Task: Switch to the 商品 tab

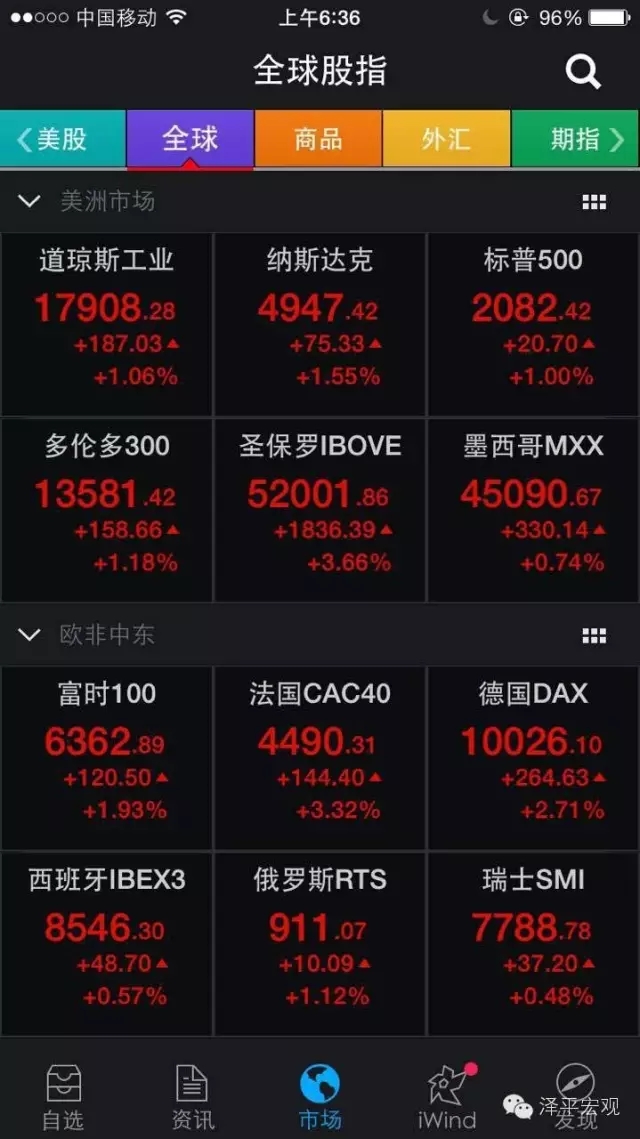Action: 318,139
